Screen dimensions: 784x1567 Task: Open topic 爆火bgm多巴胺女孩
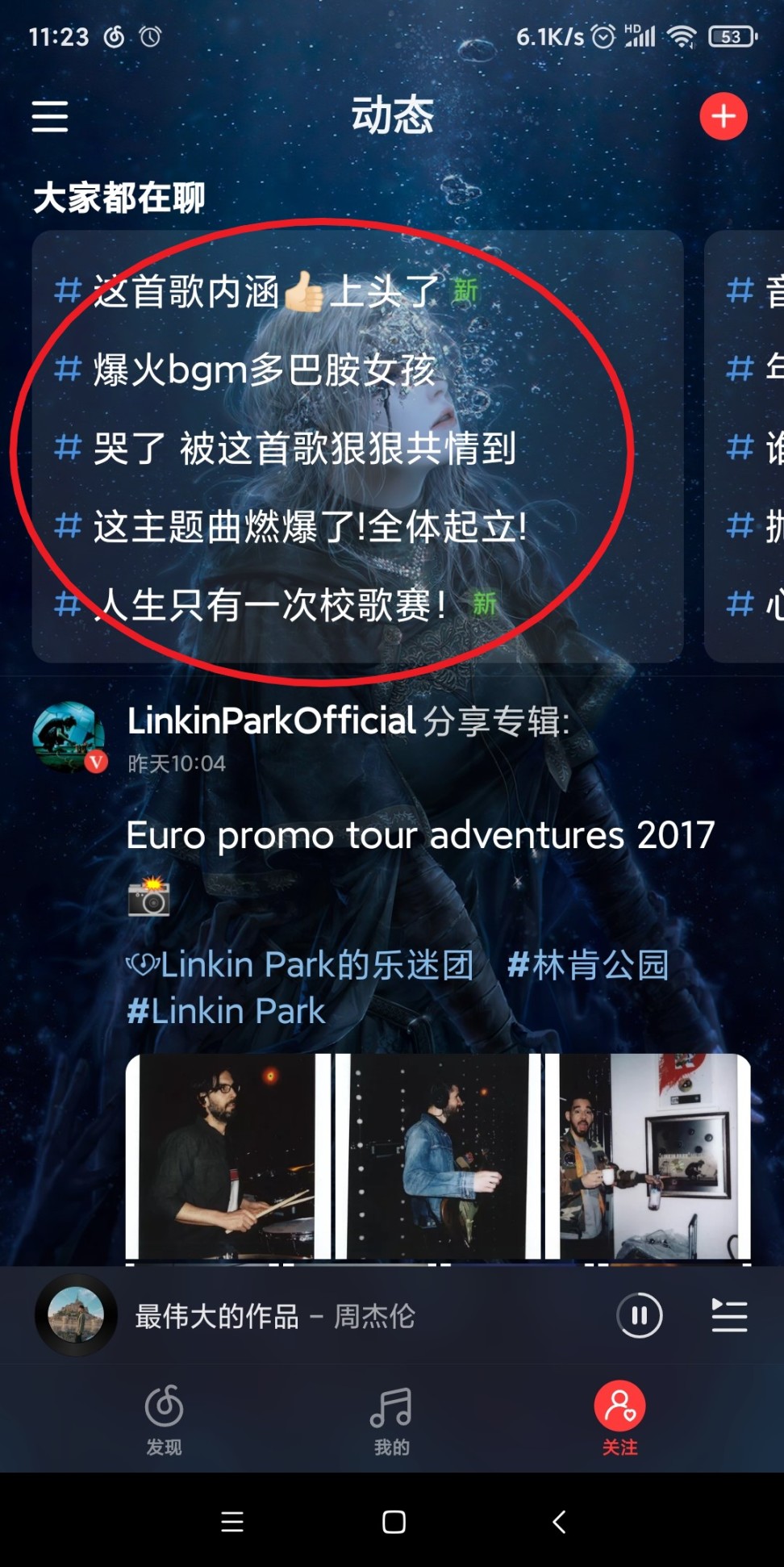click(264, 370)
